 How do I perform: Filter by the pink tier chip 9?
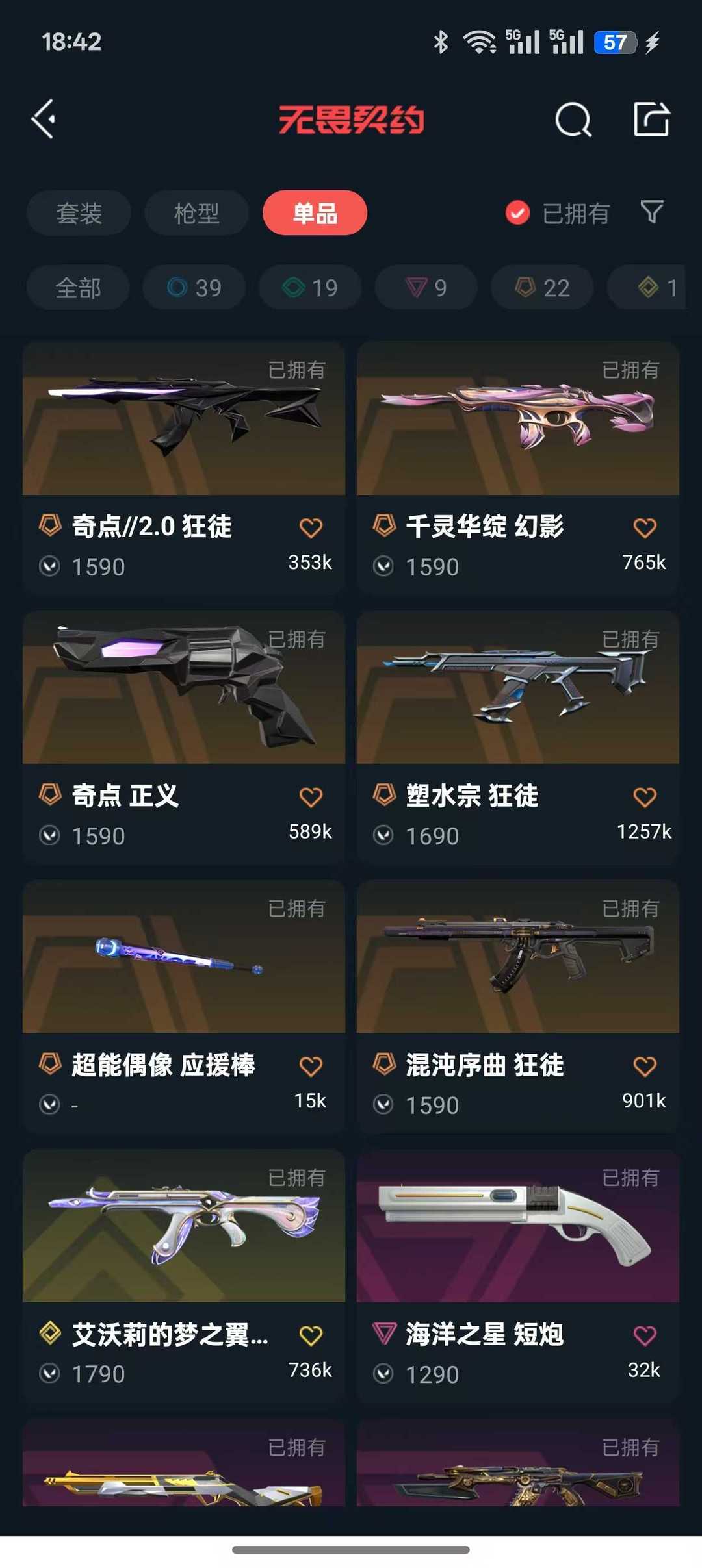(426, 287)
